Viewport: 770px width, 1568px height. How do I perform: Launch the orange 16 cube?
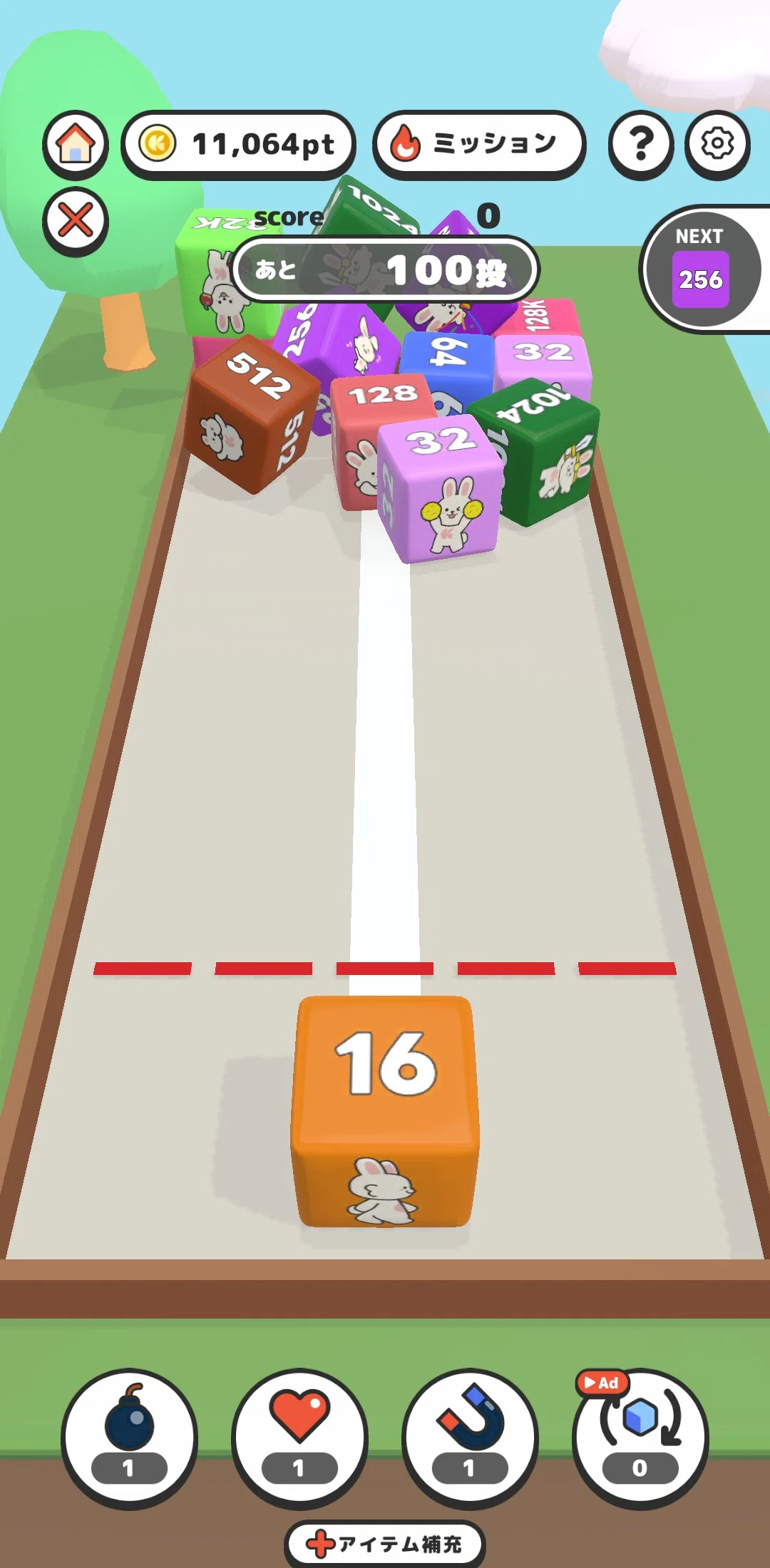pos(385,1110)
